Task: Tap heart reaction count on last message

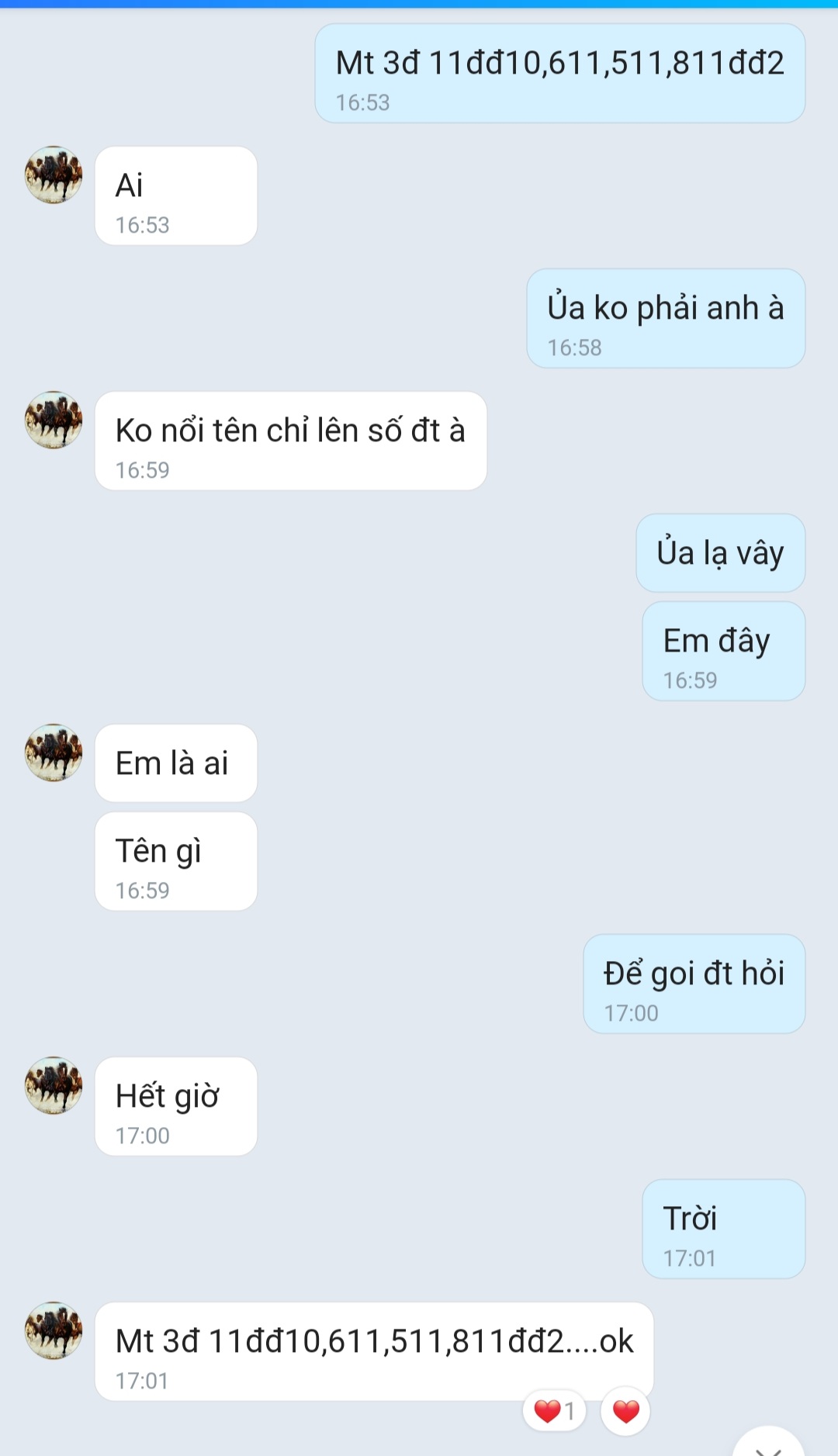Action: click(554, 1411)
